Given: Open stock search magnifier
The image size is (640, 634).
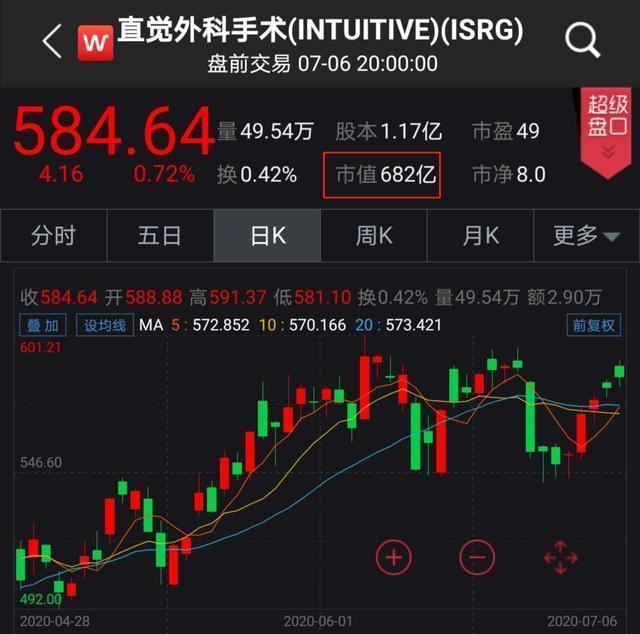Looking at the screenshot, I should (x=582, y=41).
